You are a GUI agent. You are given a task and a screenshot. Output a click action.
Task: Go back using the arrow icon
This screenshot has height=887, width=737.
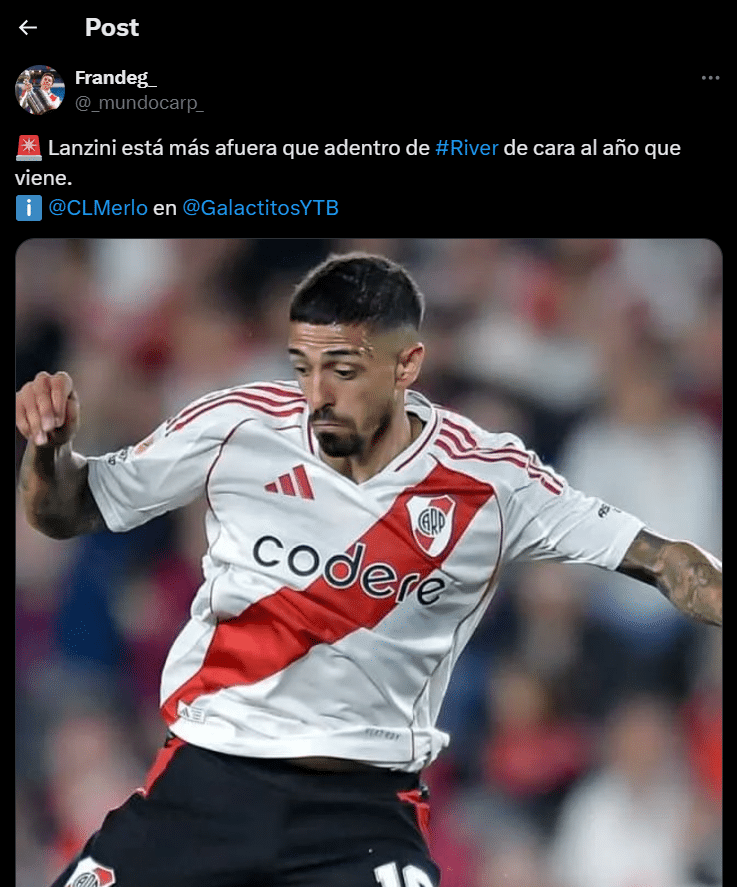pos(28,28)
